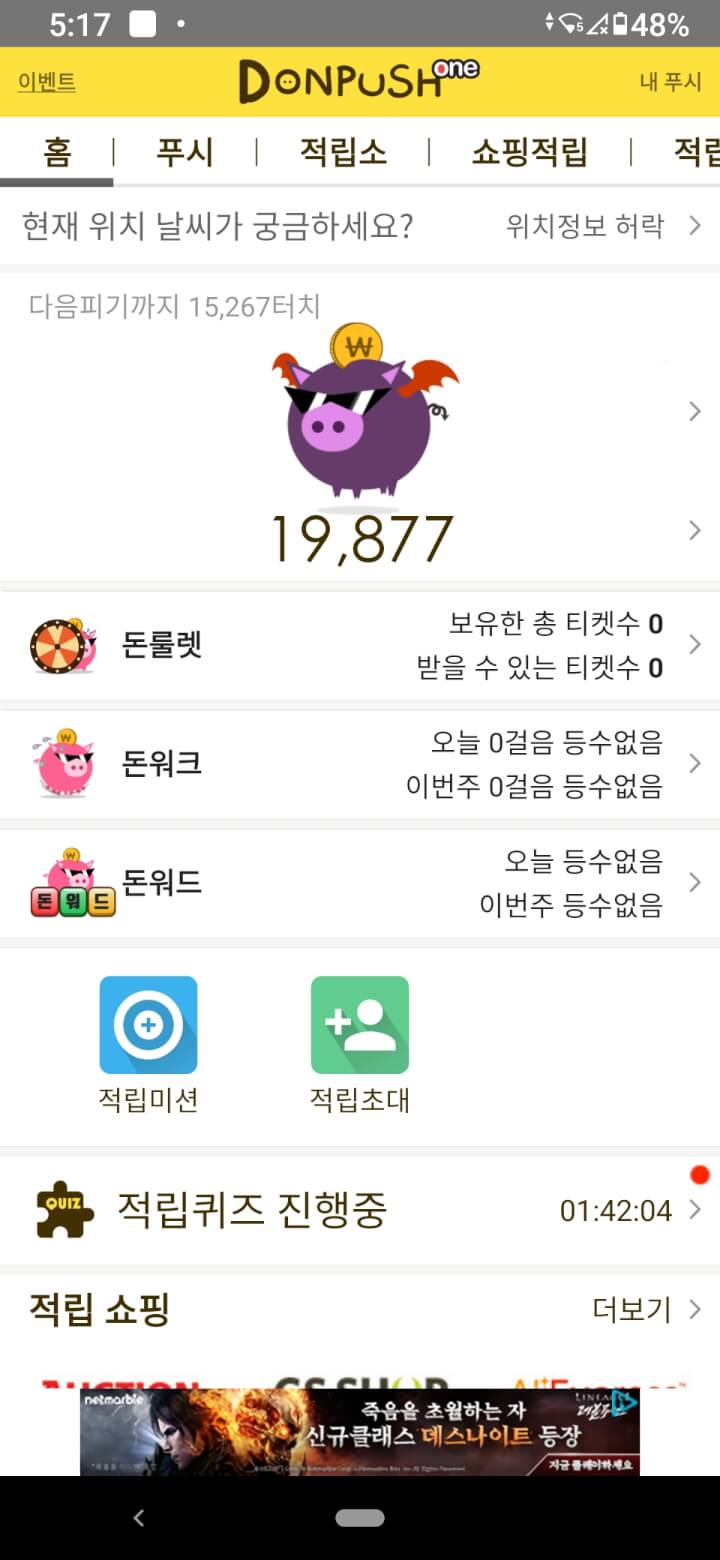Screen dimensions: 720x1560
Task: Open 내 푸시 in the header
Action: pos(671,82)
